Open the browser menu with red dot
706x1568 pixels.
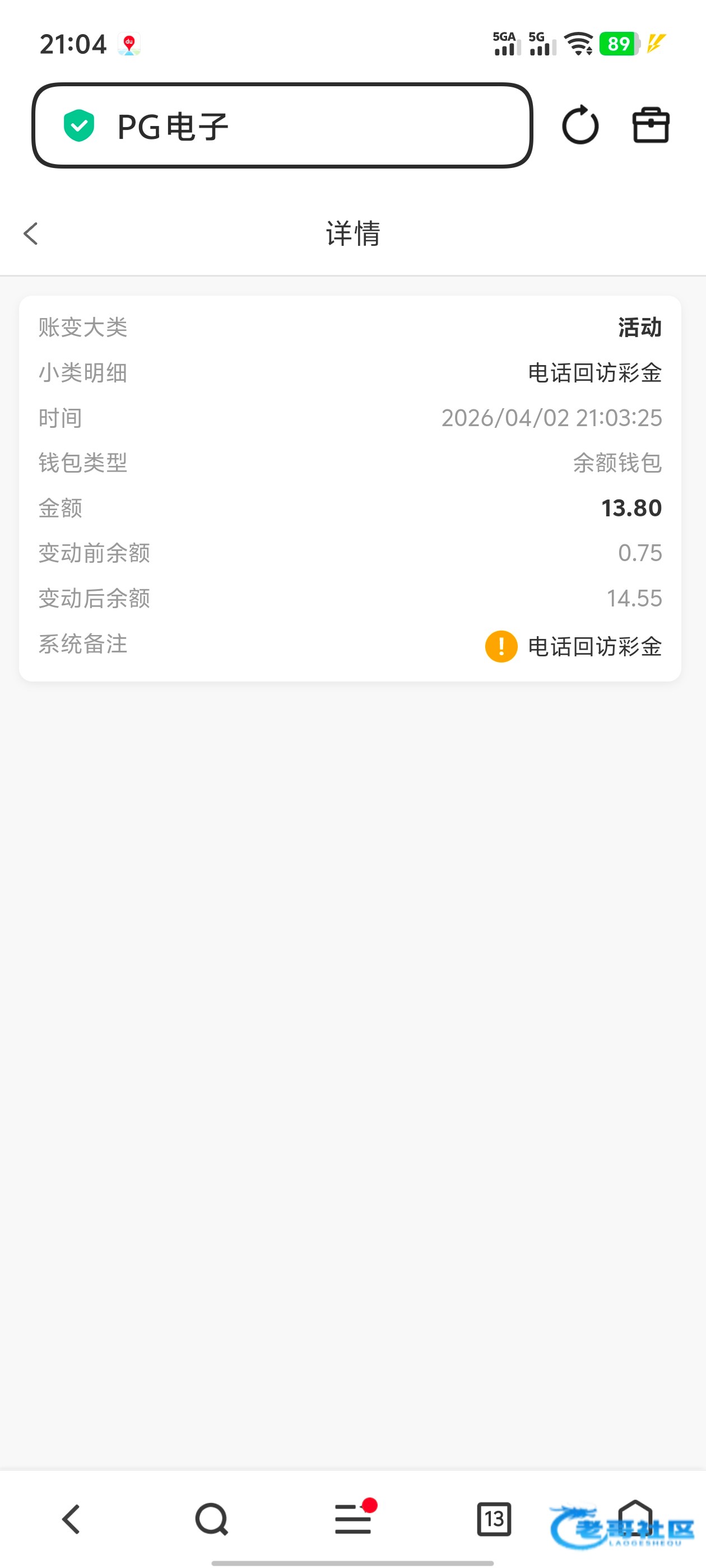click(354, 1519)
